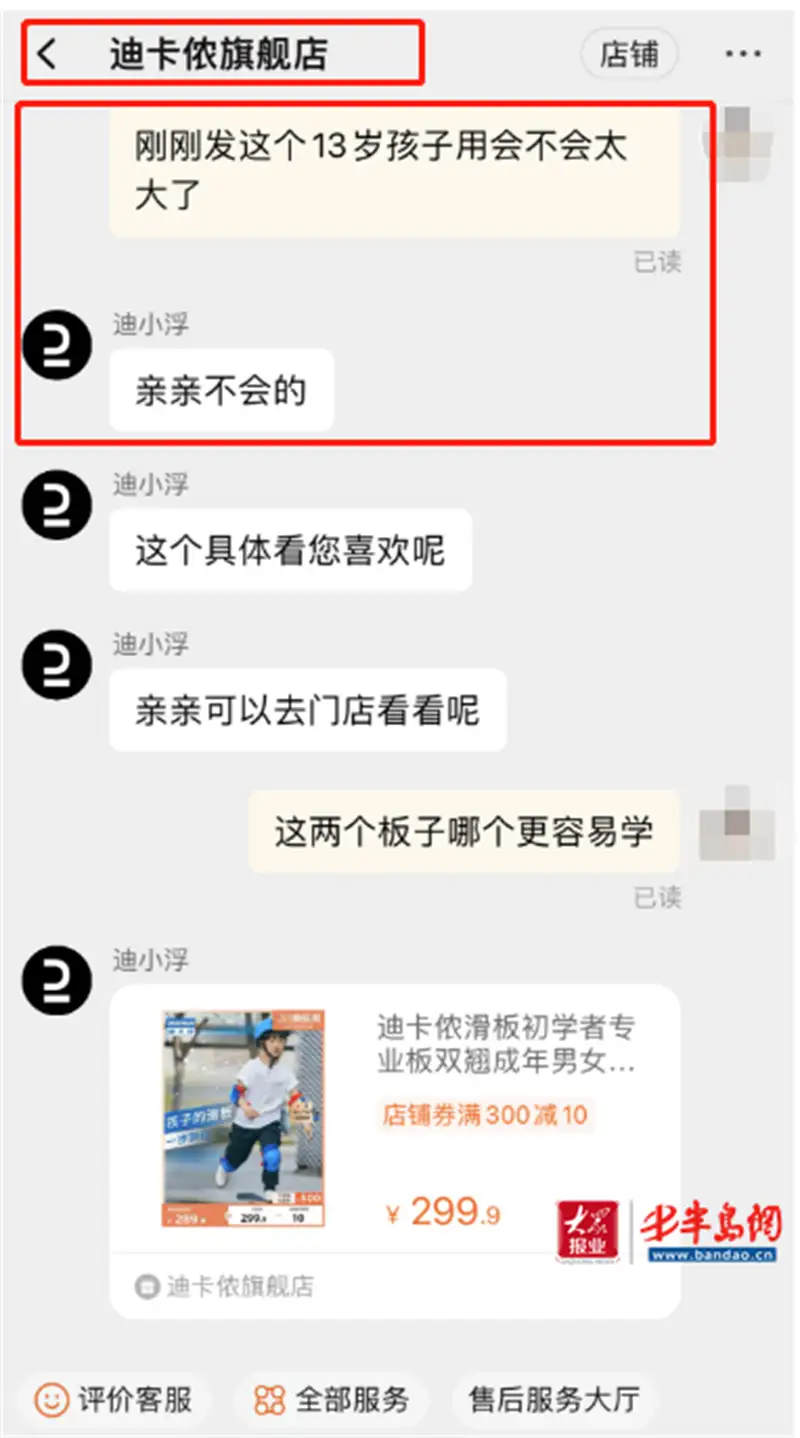Open the 迪卡侬滑板 product card

(394, 1150)
